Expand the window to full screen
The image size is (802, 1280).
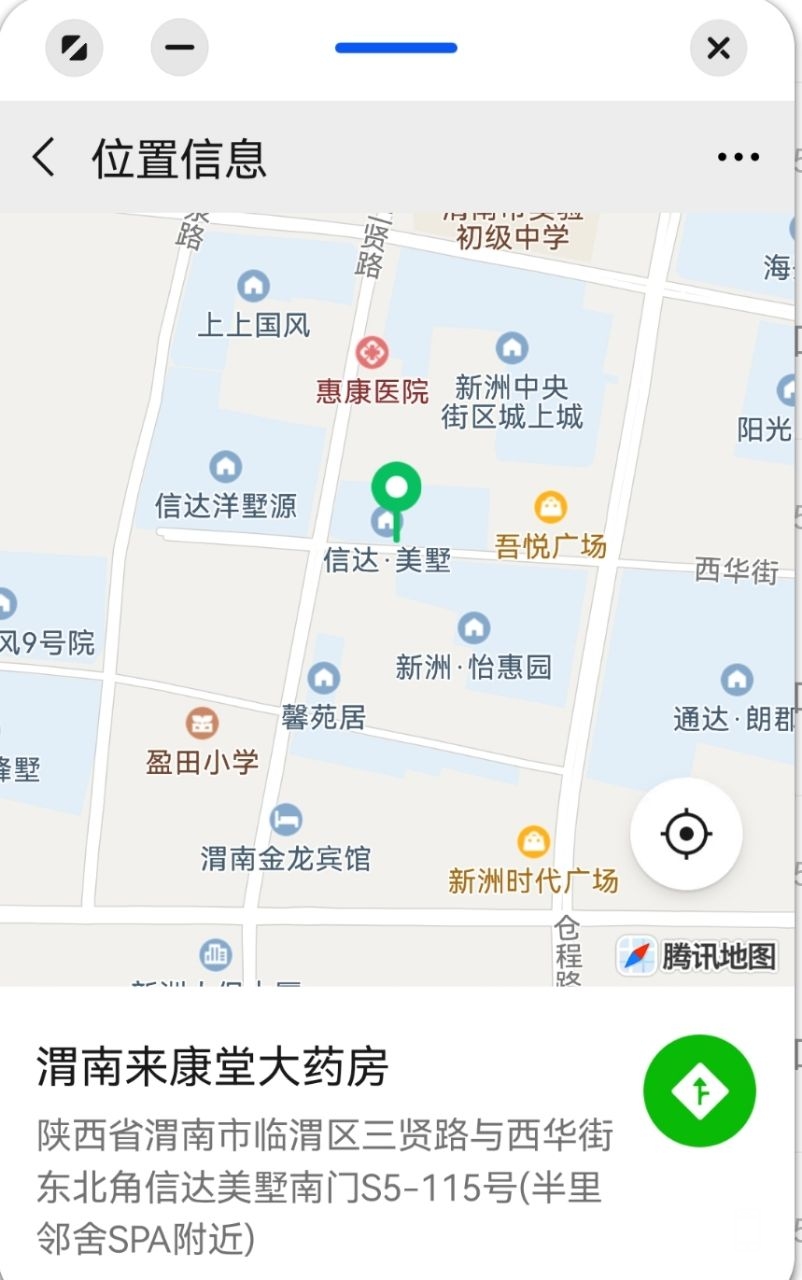click(74, 48)
